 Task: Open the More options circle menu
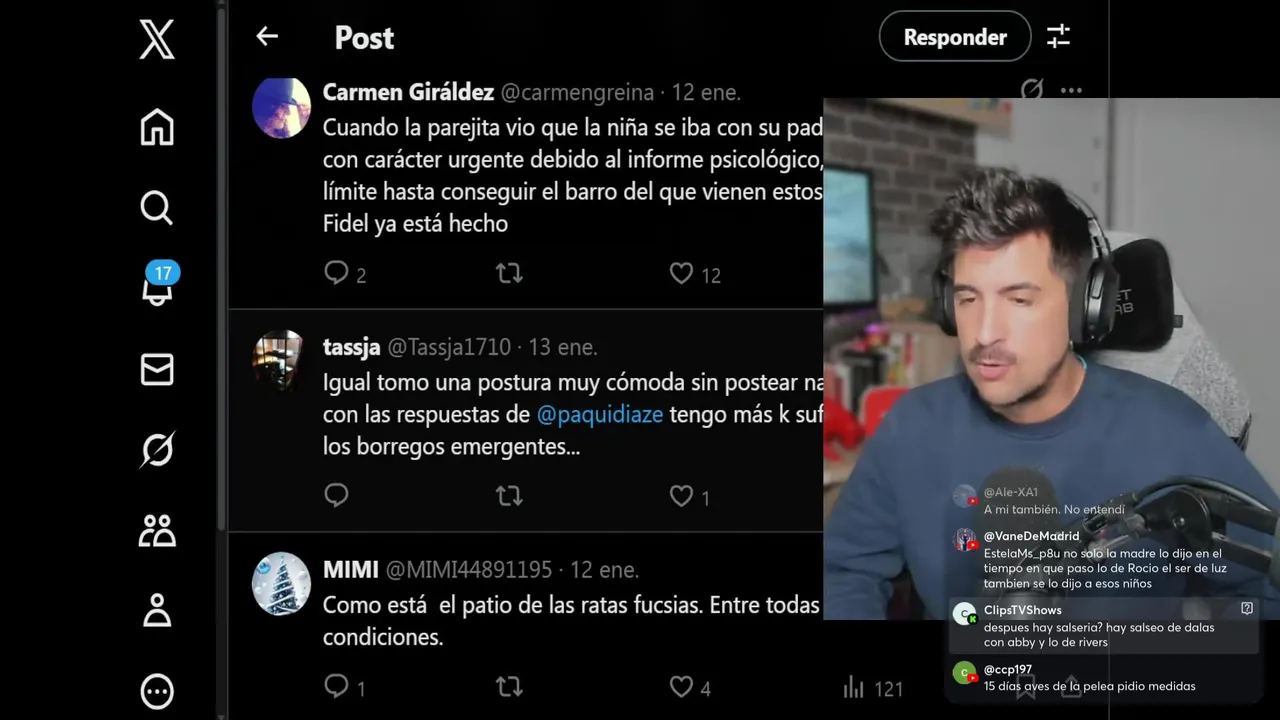point(157,691)
